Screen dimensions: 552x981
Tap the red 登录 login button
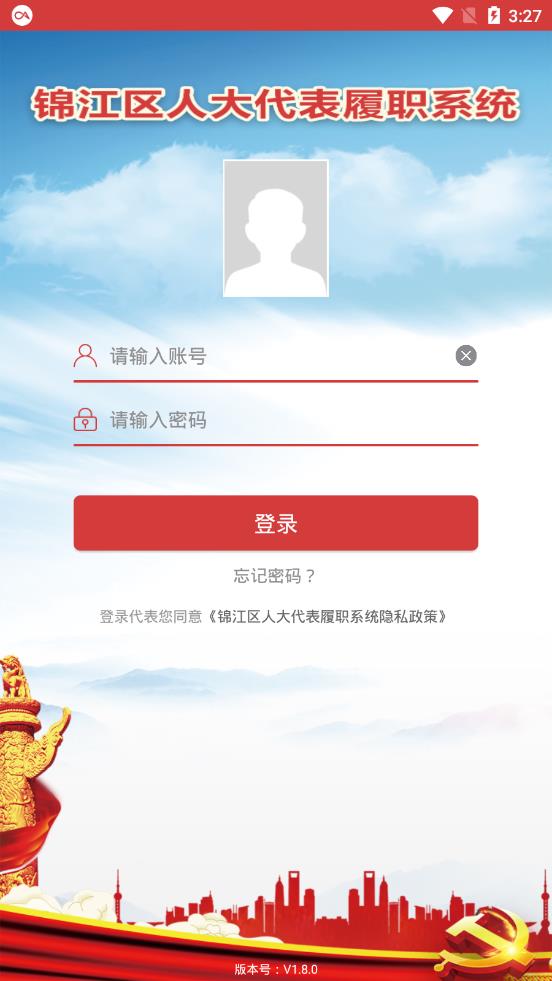tap(276, 523)
